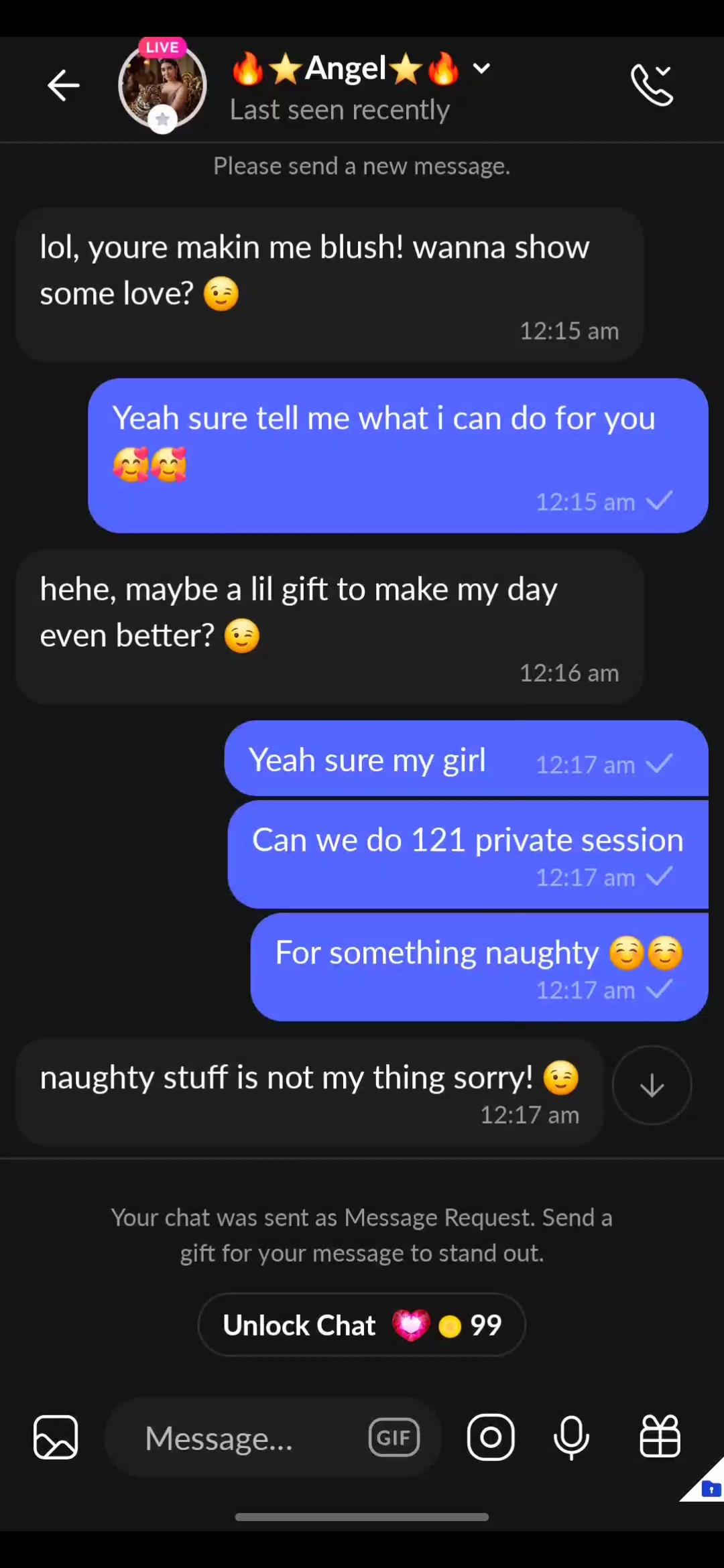Open the photo gallery attachment icon
Screen dimensions: 724x1568
click(56, 1437)
